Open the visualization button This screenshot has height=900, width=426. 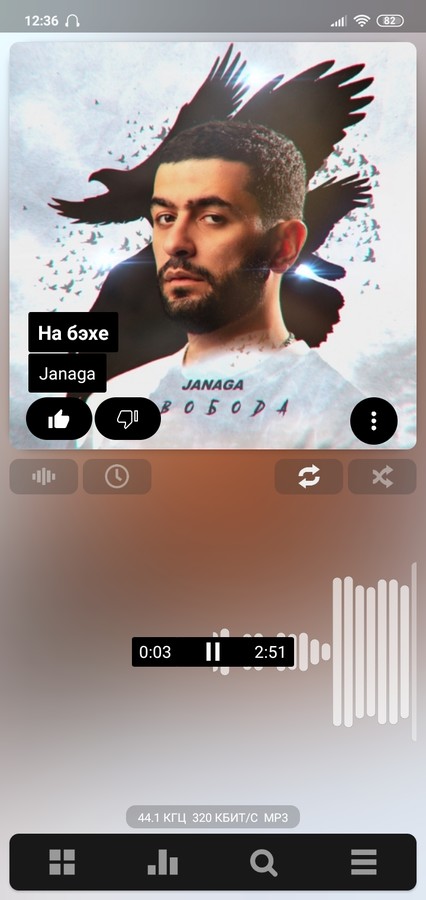click(x=44, y=476)
